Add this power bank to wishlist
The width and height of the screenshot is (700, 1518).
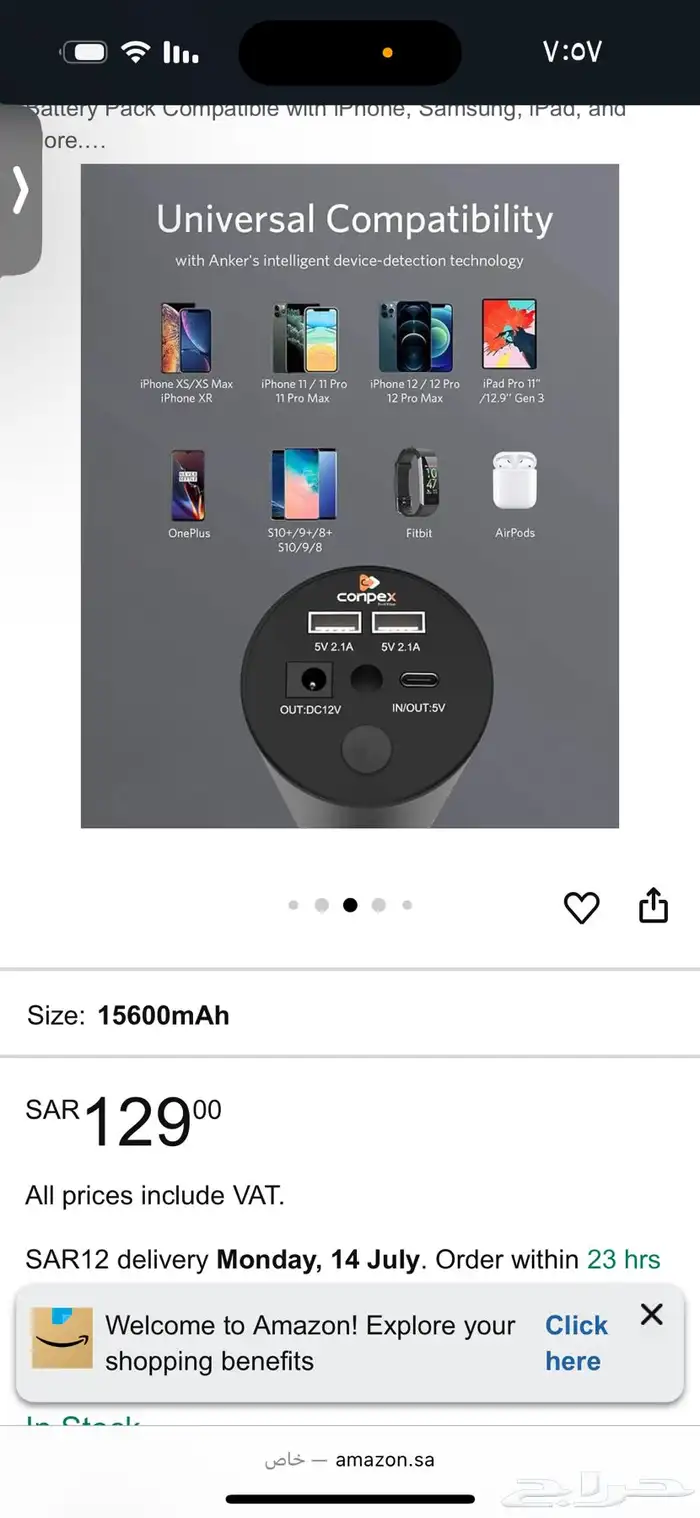coord(581,907)
